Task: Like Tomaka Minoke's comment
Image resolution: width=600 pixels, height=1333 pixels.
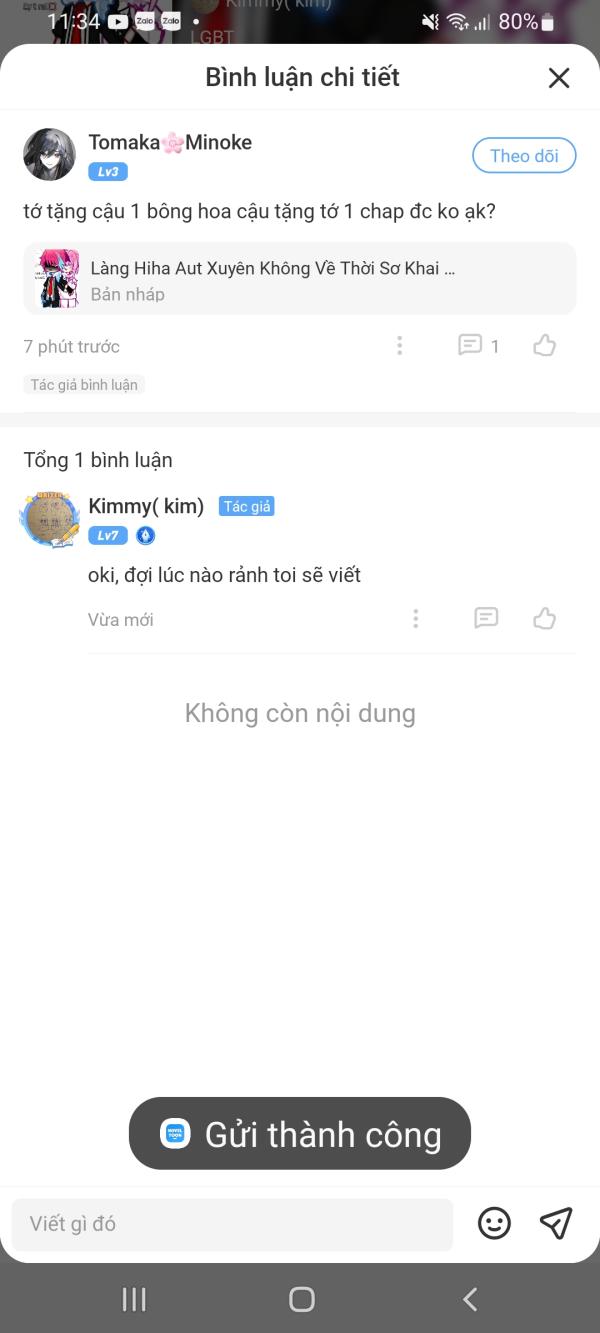Action: click(544, 346)
